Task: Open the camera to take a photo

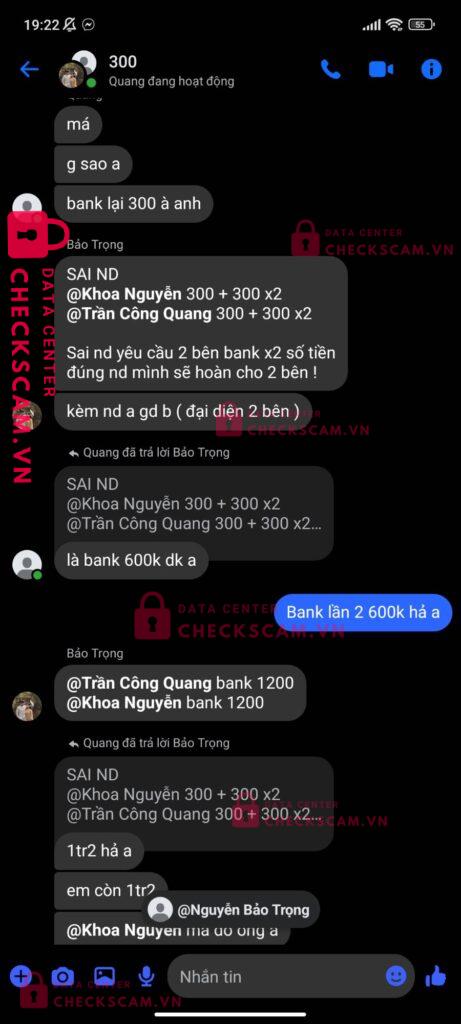Action: (63, 976)
